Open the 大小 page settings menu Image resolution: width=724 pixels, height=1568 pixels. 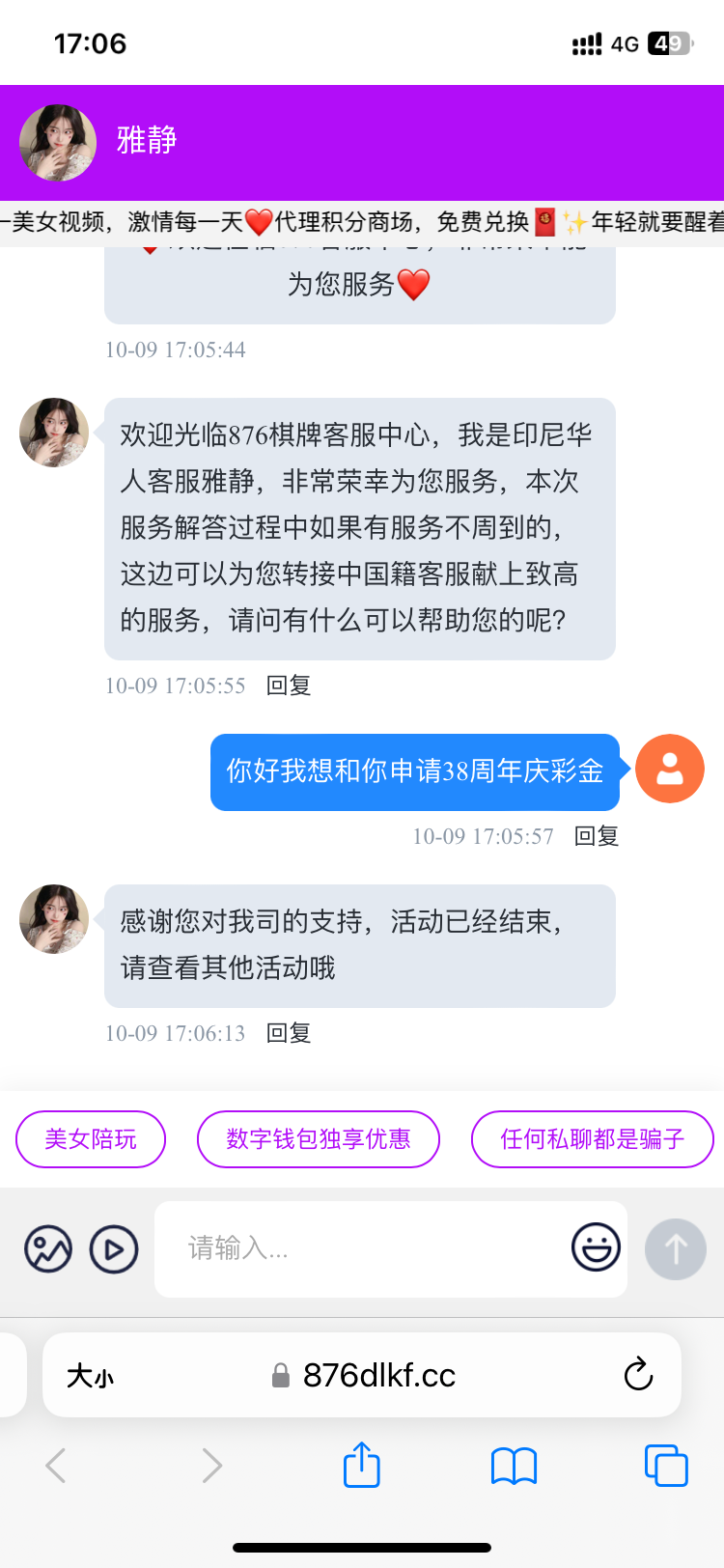point(90,1375)
